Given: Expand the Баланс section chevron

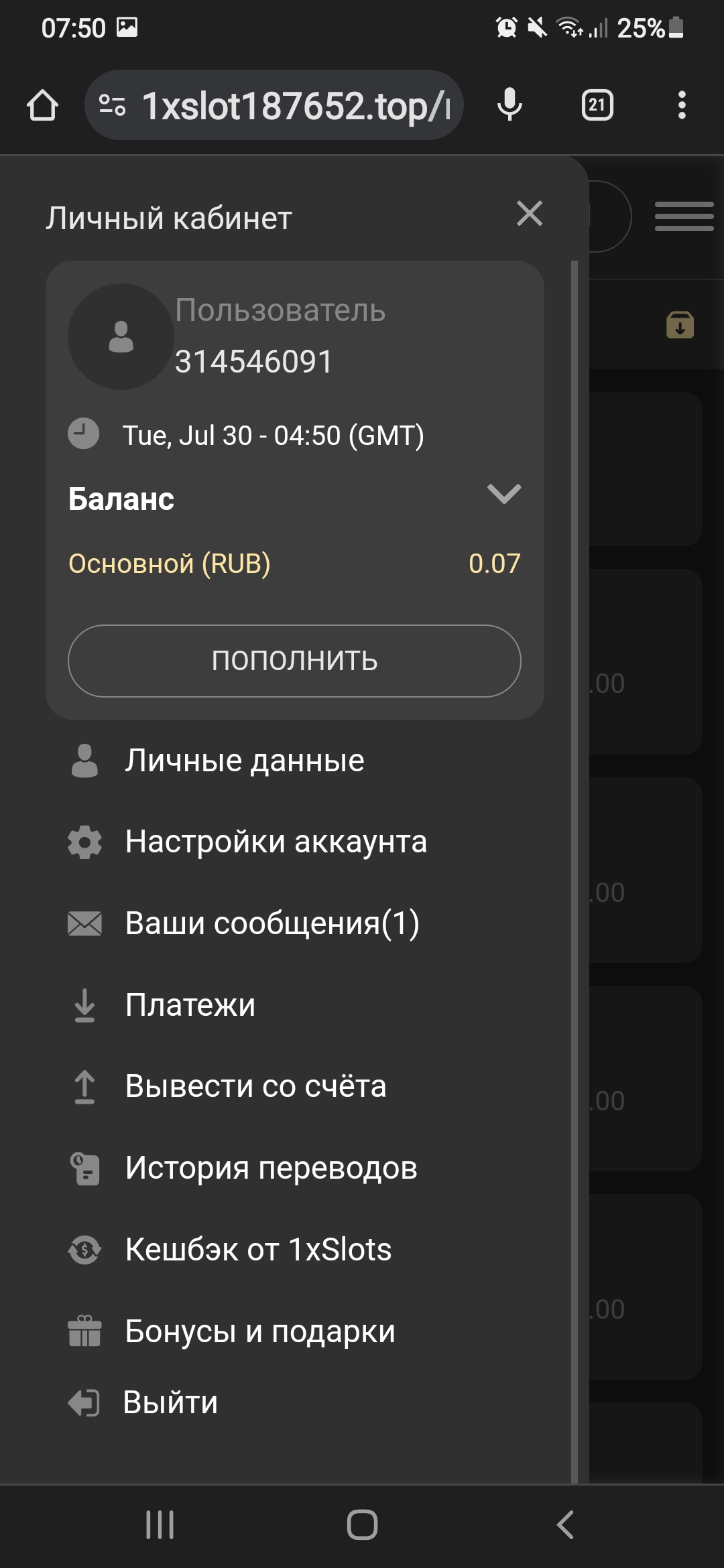Looking at the screenshot, I should 504,495.
